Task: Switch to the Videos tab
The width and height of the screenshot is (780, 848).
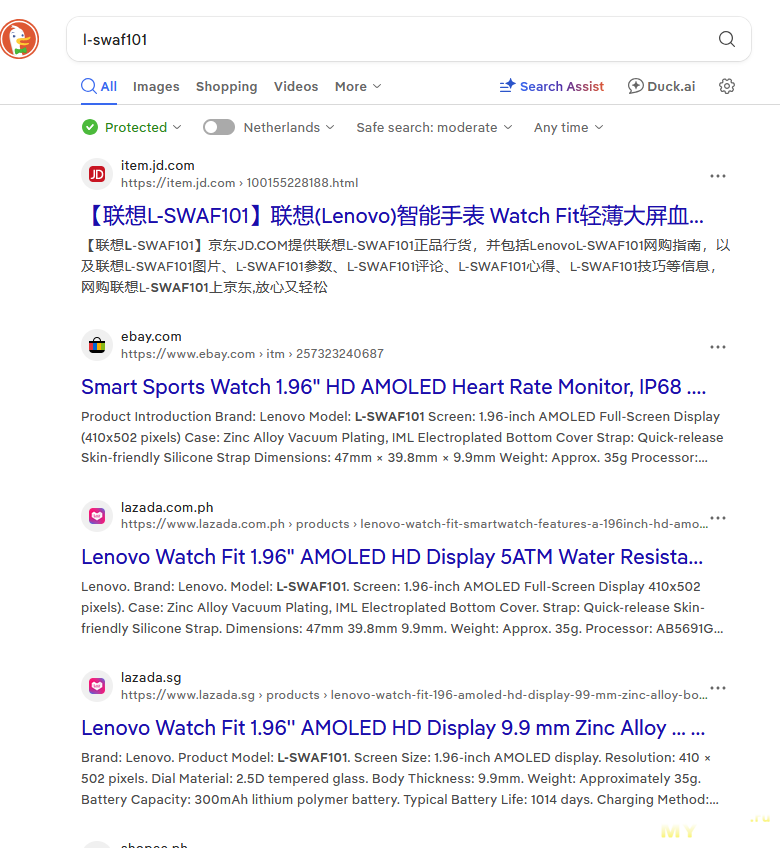Action: point(296,87)
